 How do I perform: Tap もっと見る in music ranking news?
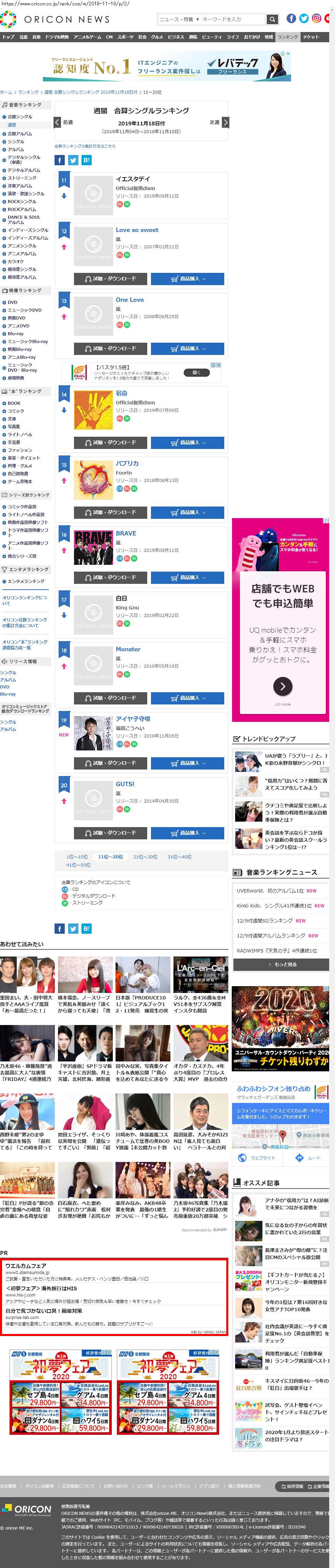[x=281, y=964]
